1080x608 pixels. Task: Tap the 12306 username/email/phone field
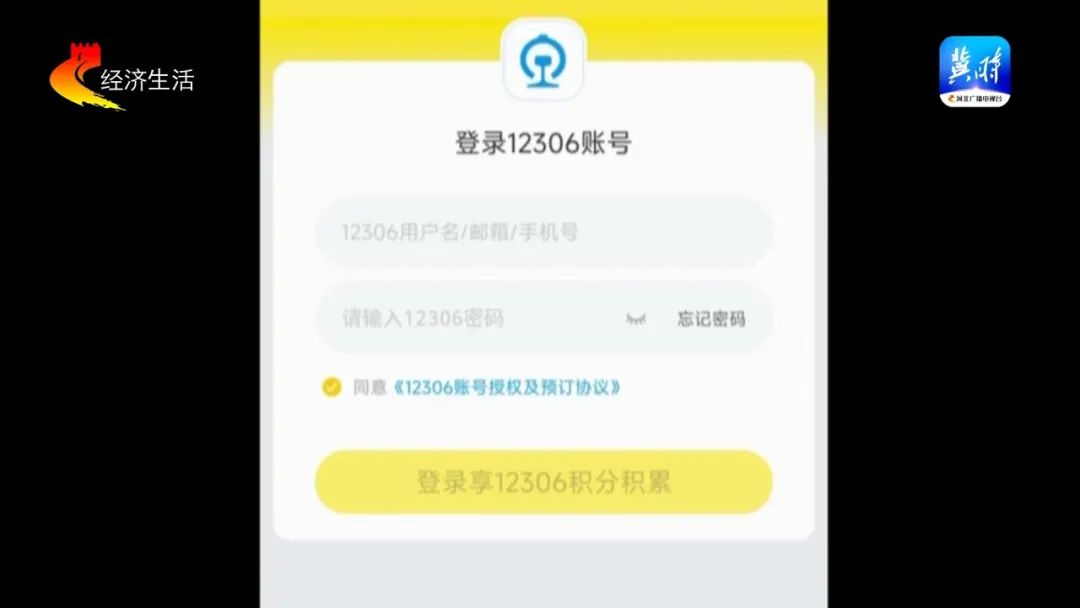click(543, 233)
